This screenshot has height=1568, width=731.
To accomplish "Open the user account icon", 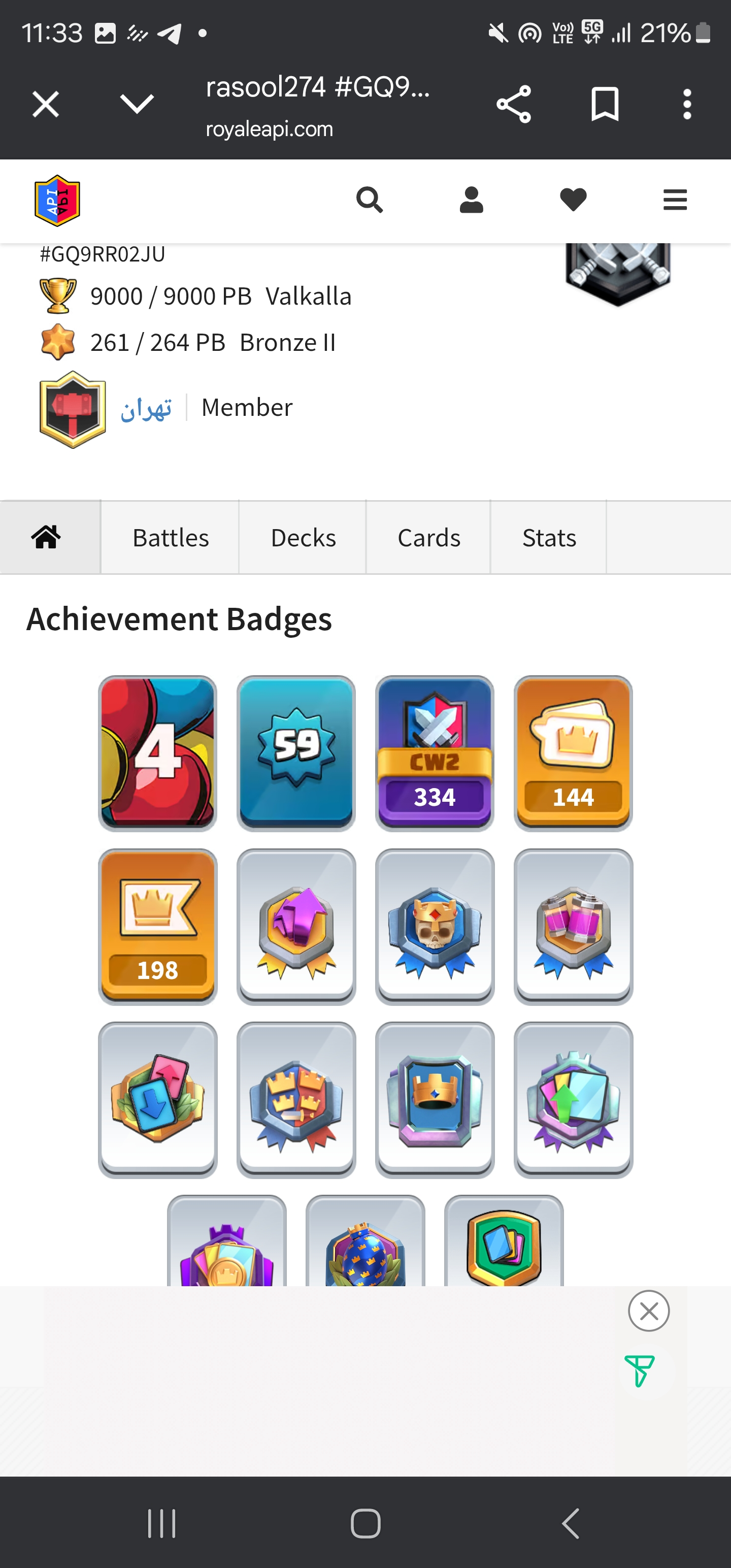I will [471, 200].
